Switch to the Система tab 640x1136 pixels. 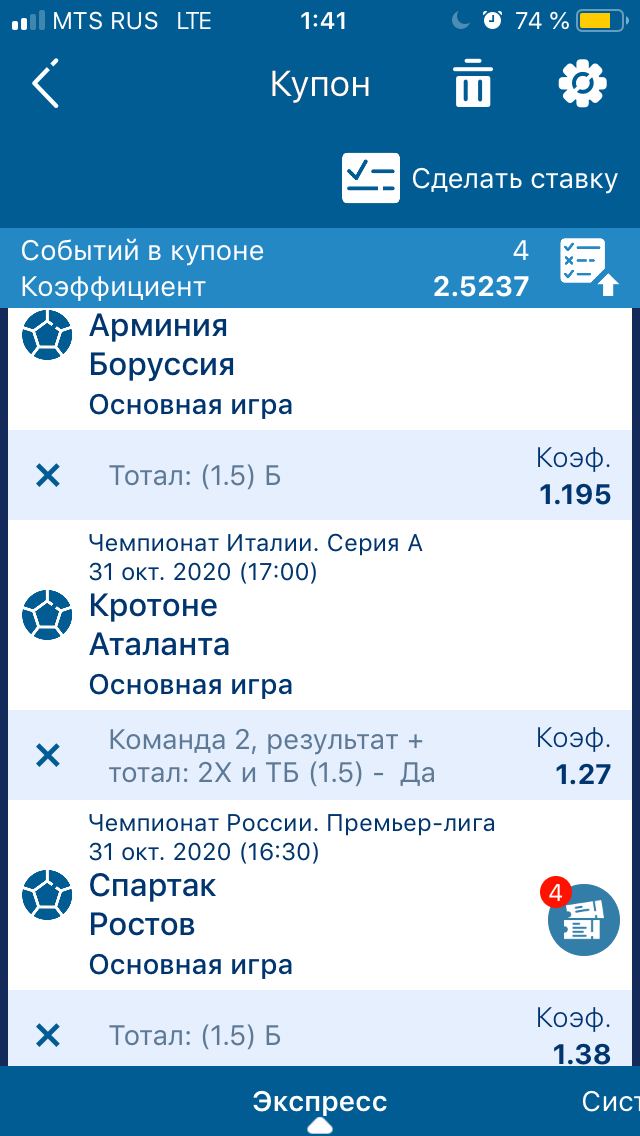coord(610,1102)
